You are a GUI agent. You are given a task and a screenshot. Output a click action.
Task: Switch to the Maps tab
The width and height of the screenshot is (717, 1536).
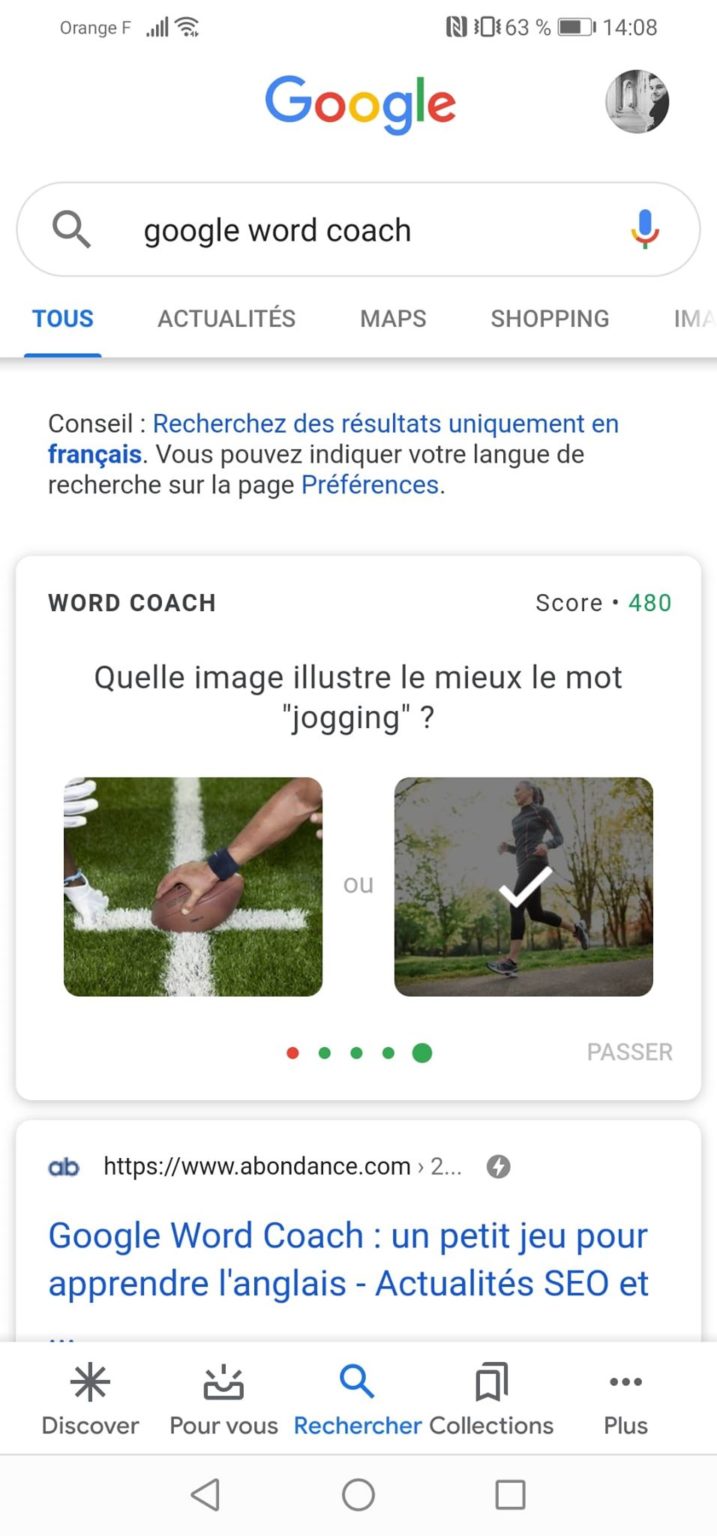tap(393, 319)
